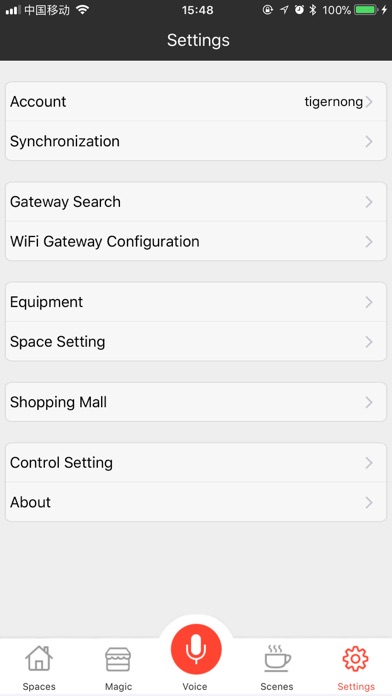The image size is (392, 696).
Task: Go to Shopping Mall
Action: point(196,402)
